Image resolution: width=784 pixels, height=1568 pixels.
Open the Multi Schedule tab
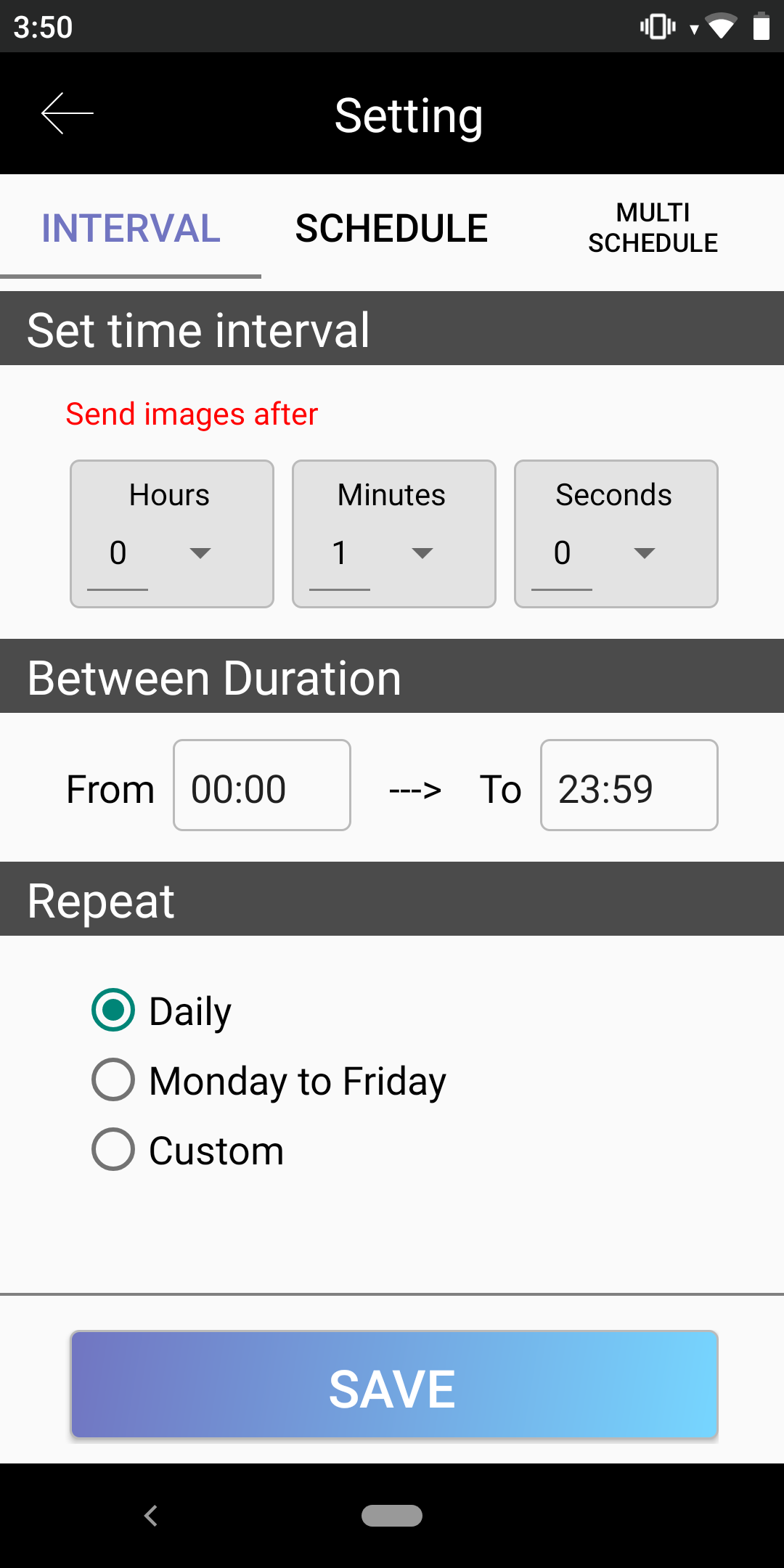tap(653, 228)
